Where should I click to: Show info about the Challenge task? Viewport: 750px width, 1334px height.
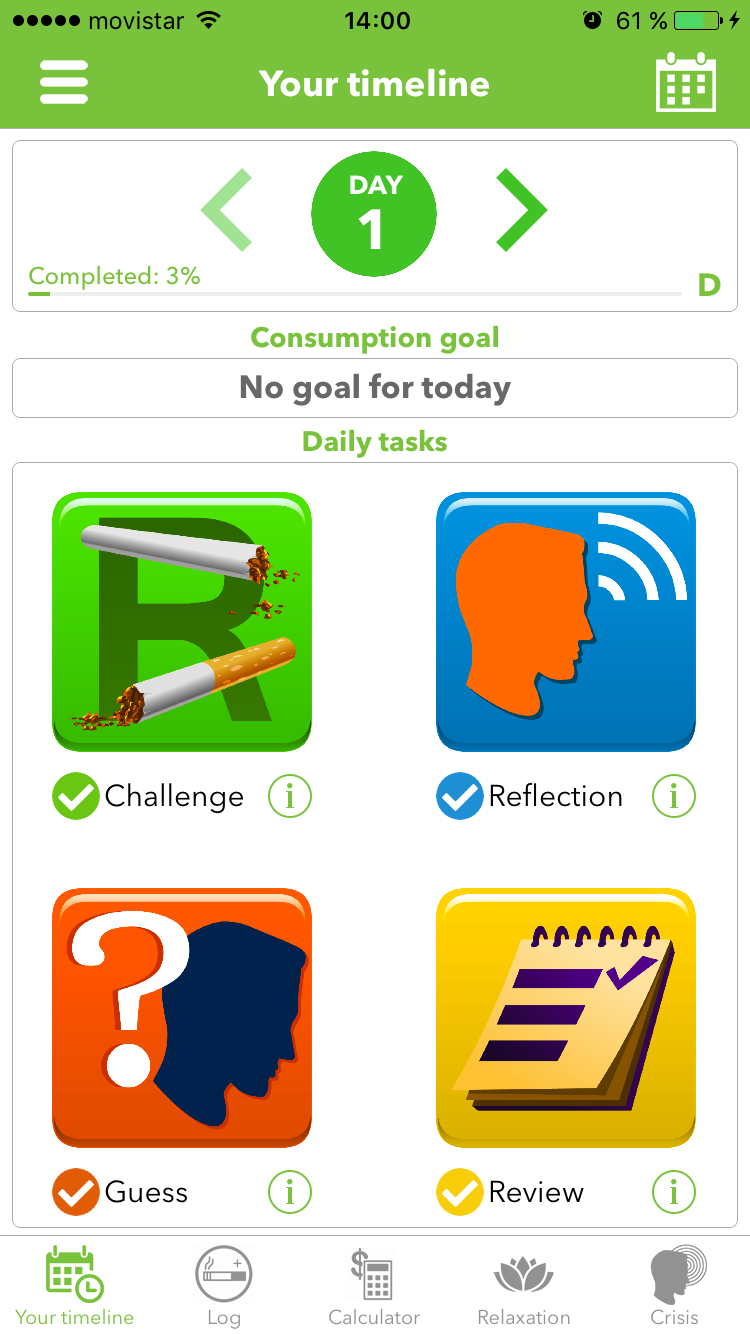pyautogui.click(x=290, y=796)
